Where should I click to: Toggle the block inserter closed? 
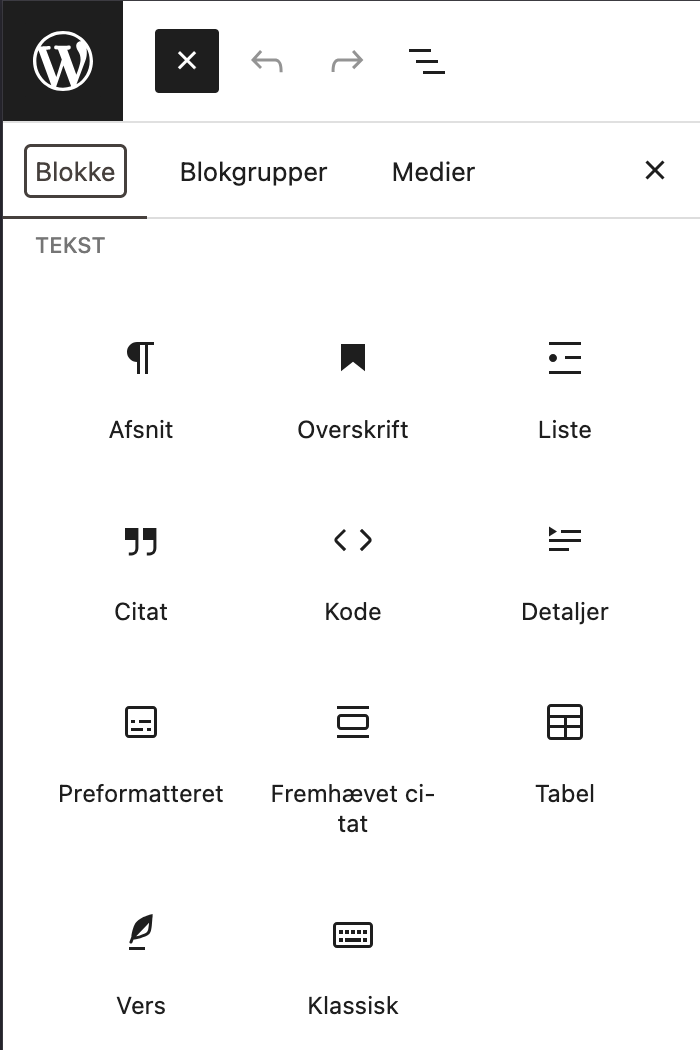tap(187, 61)
